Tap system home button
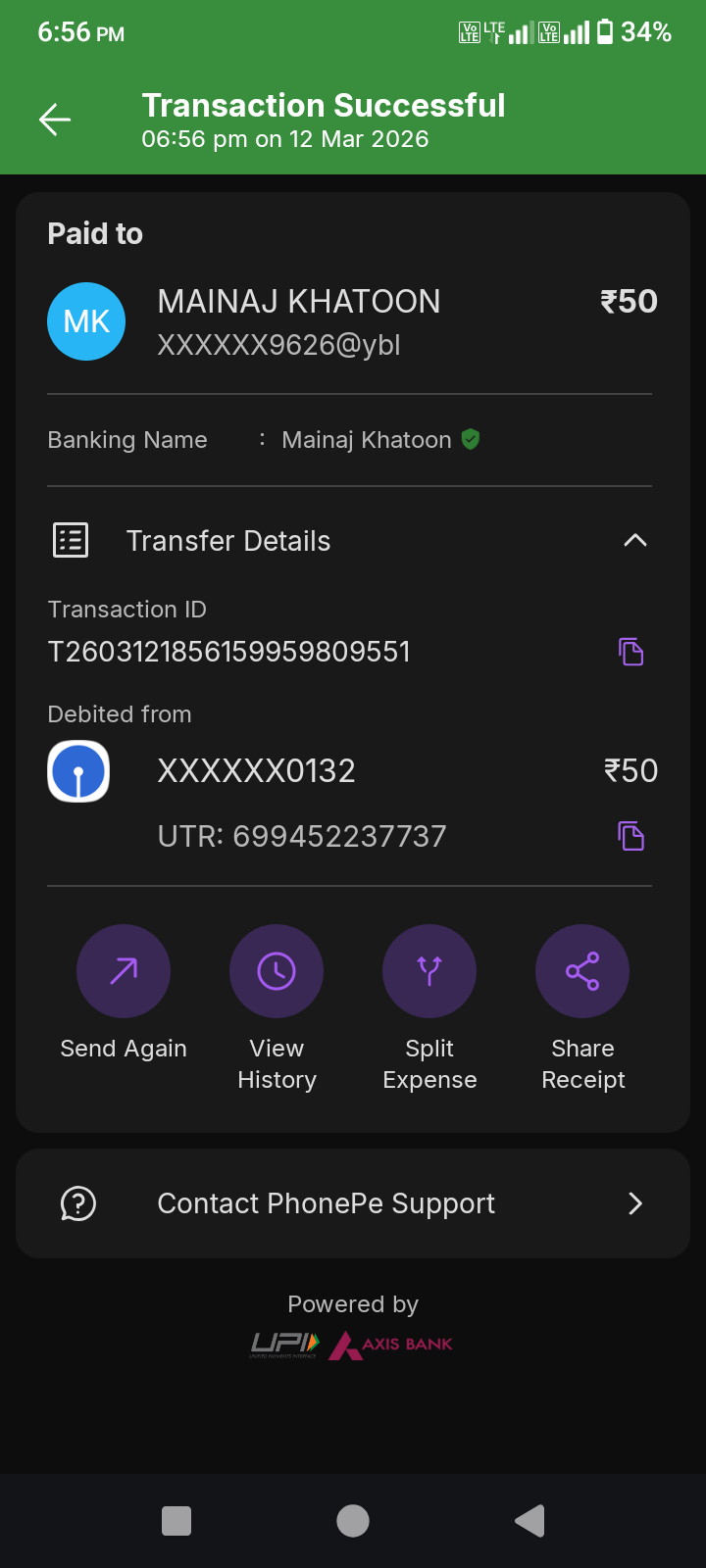The width and height of the screenshot is (706, 1568). [353, 1521]
